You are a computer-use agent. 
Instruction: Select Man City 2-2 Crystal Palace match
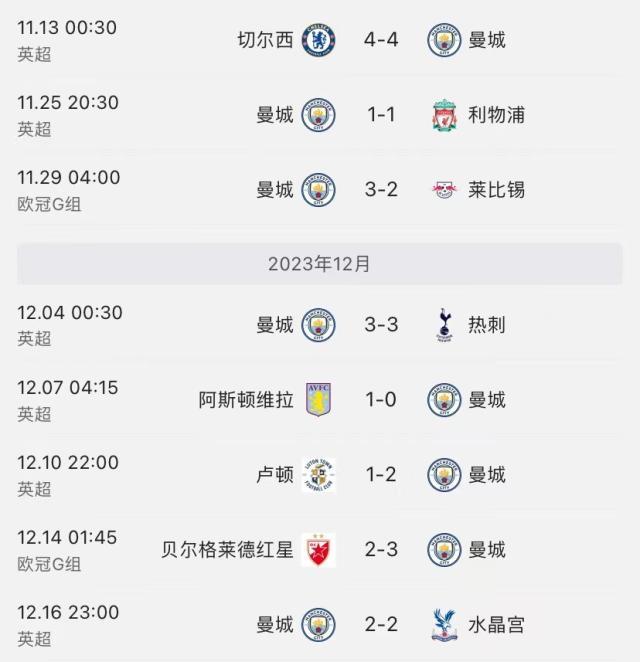(x=381, y=625)
